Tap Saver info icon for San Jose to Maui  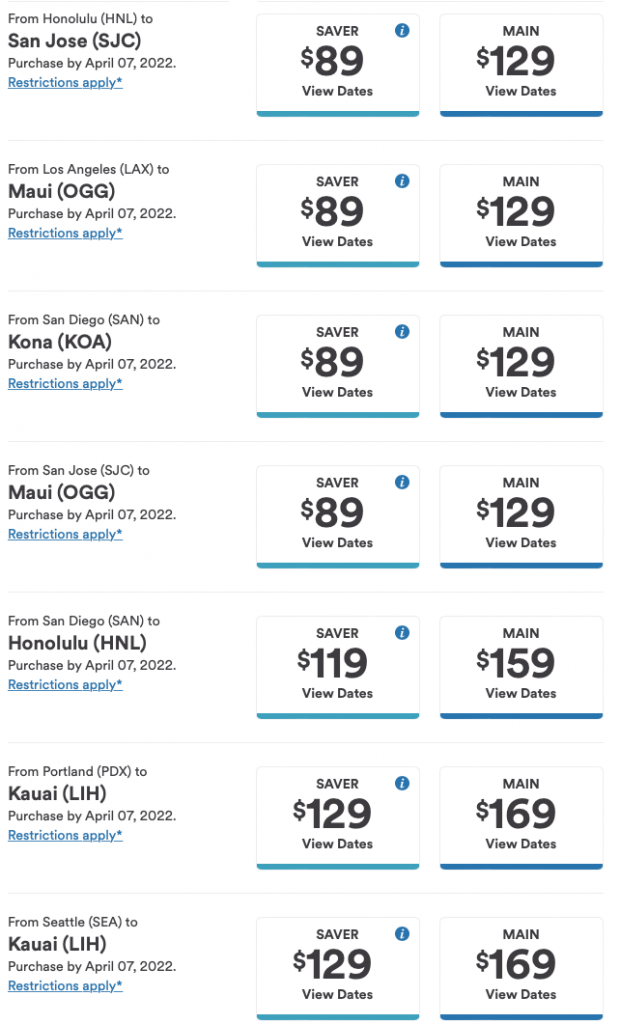coord(402,482)
